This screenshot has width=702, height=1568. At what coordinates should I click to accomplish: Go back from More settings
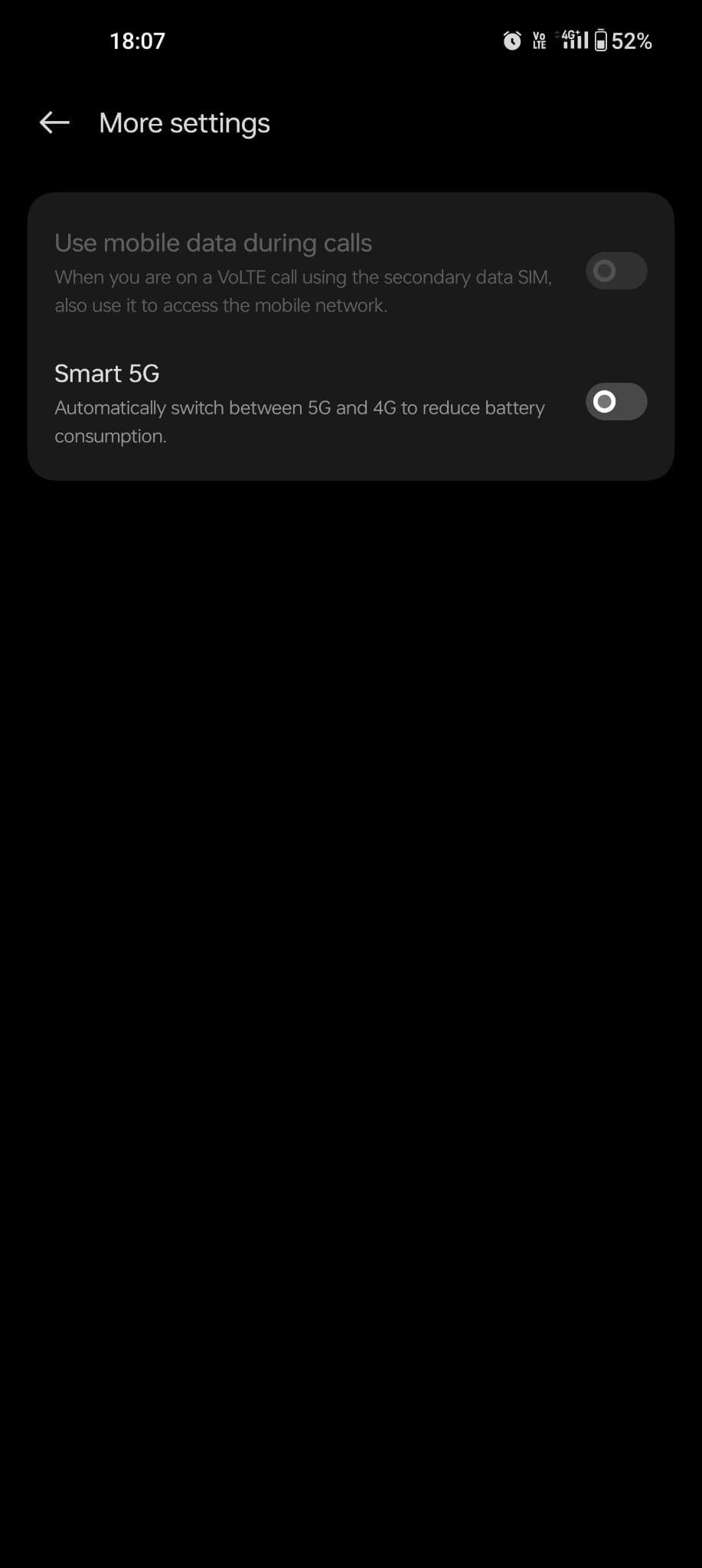[x=54, y=122]
